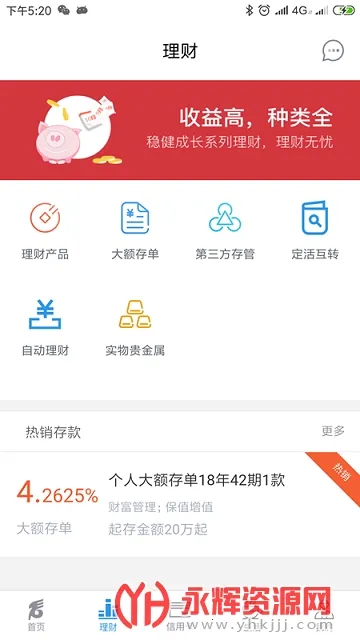Open 大额存单 from the shortcut grid
The image size is (360, 640).
tap(135, 231)
